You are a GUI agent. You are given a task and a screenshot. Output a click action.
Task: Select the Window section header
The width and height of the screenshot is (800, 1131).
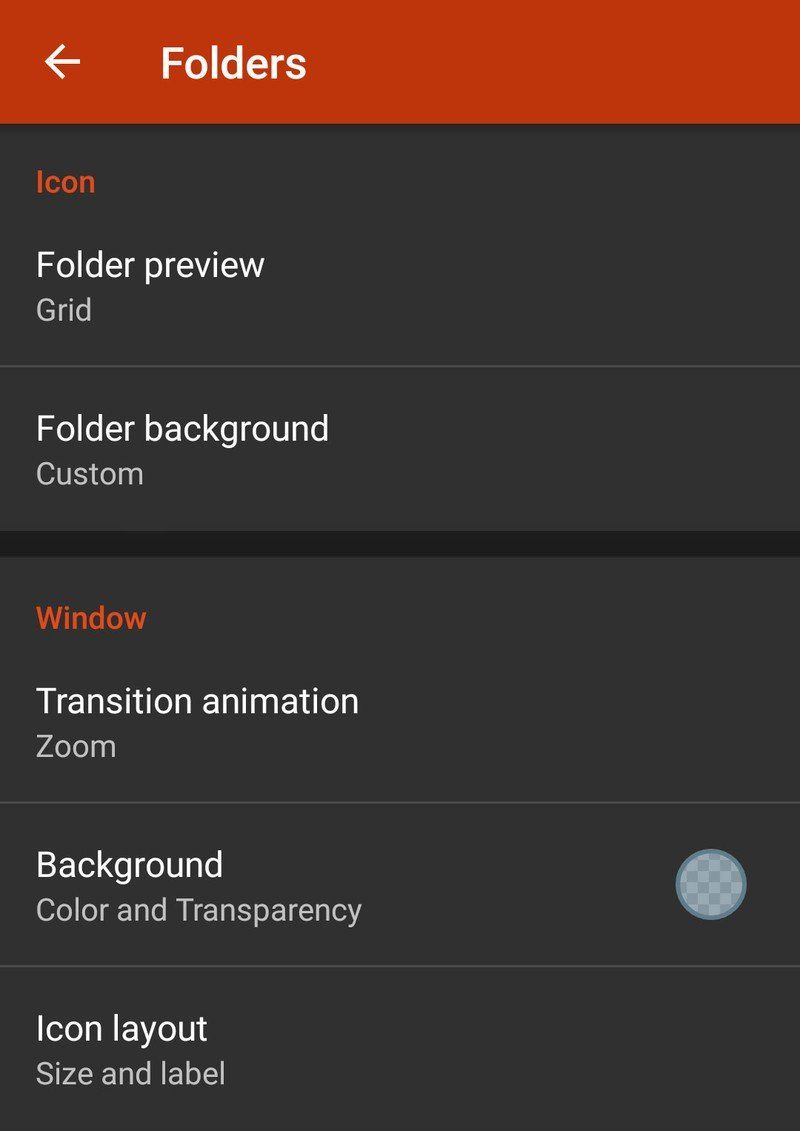(x=91, y=618)
